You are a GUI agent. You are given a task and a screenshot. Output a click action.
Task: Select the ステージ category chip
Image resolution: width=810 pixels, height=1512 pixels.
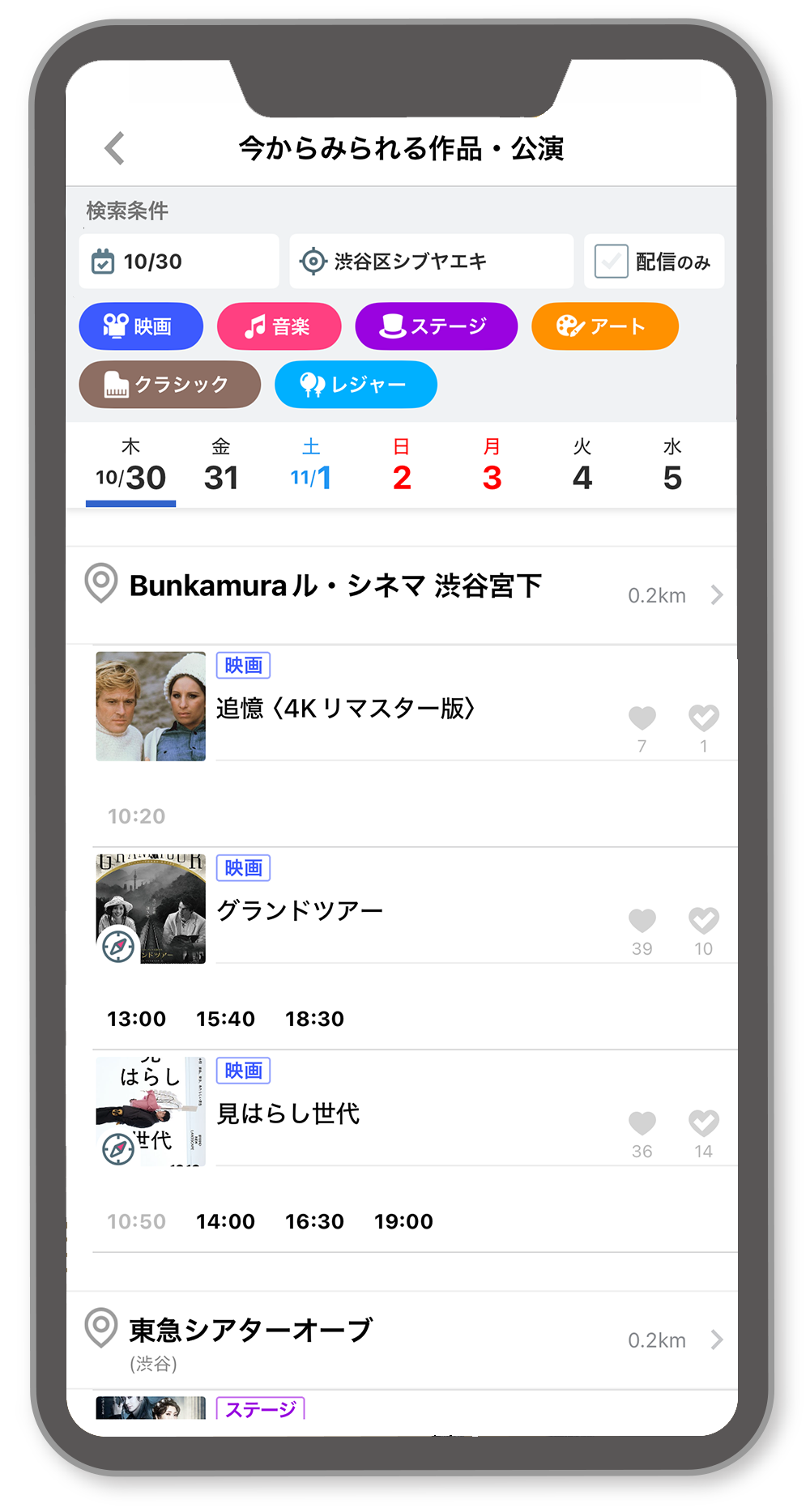[x=436, y=326]
